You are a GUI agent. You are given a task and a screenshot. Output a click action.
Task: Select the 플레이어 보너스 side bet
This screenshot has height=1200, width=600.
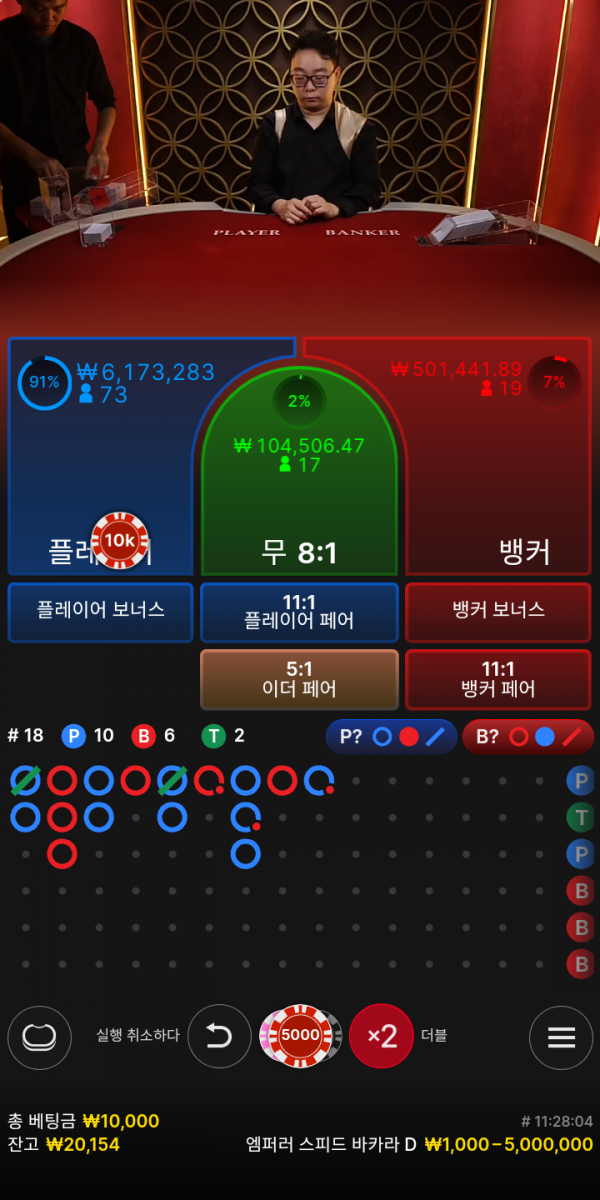[x=100, y=611]
